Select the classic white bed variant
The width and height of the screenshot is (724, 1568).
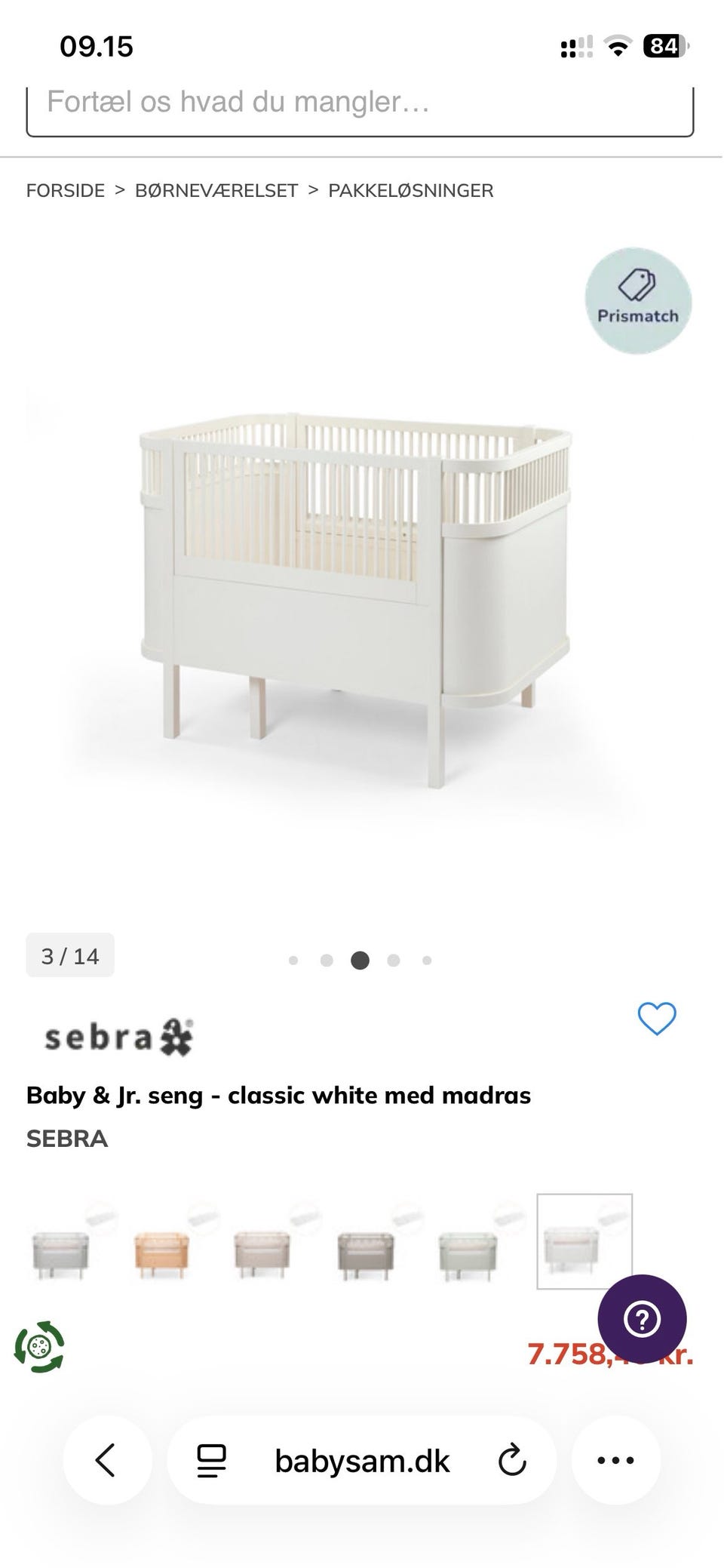pos(584,1241)
